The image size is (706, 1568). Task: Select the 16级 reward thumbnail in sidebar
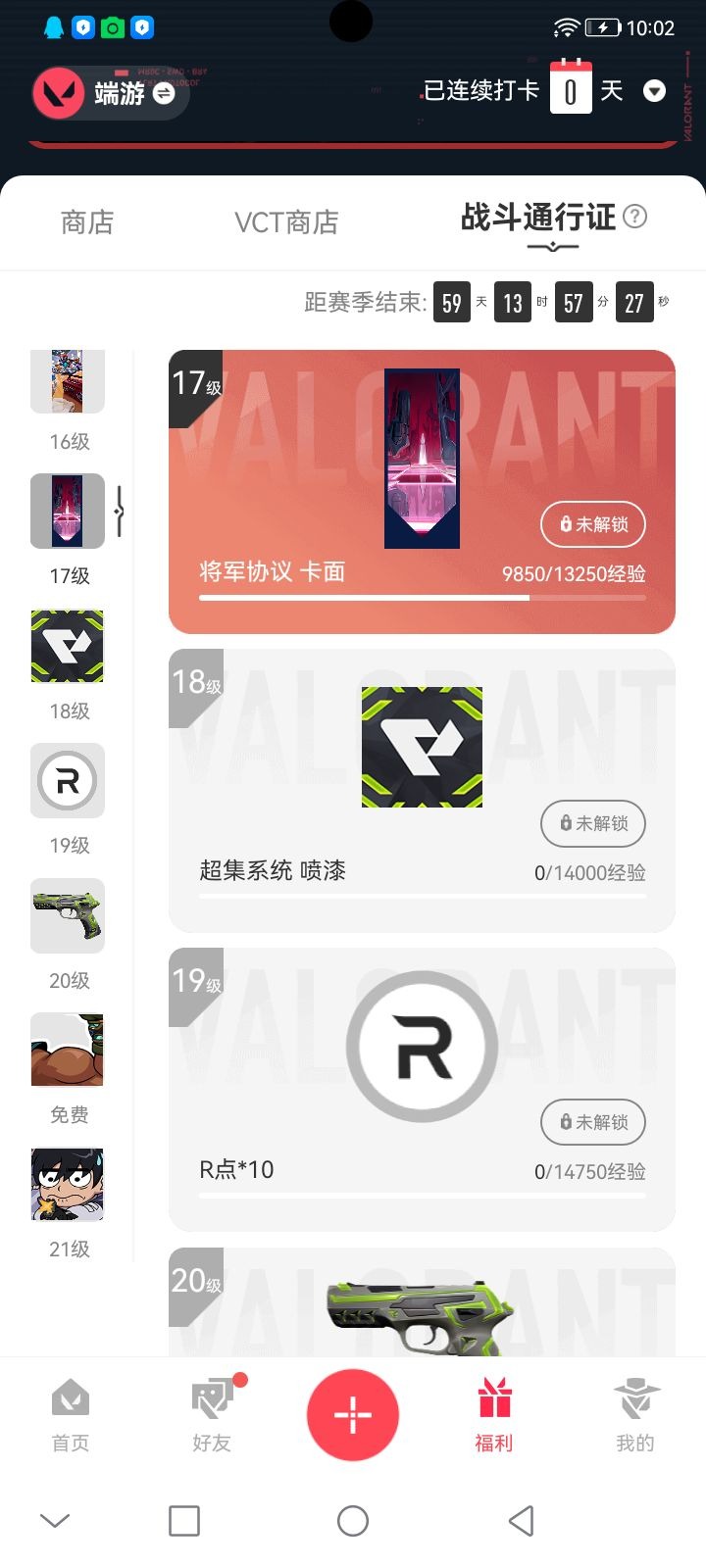tap(68, 381)
